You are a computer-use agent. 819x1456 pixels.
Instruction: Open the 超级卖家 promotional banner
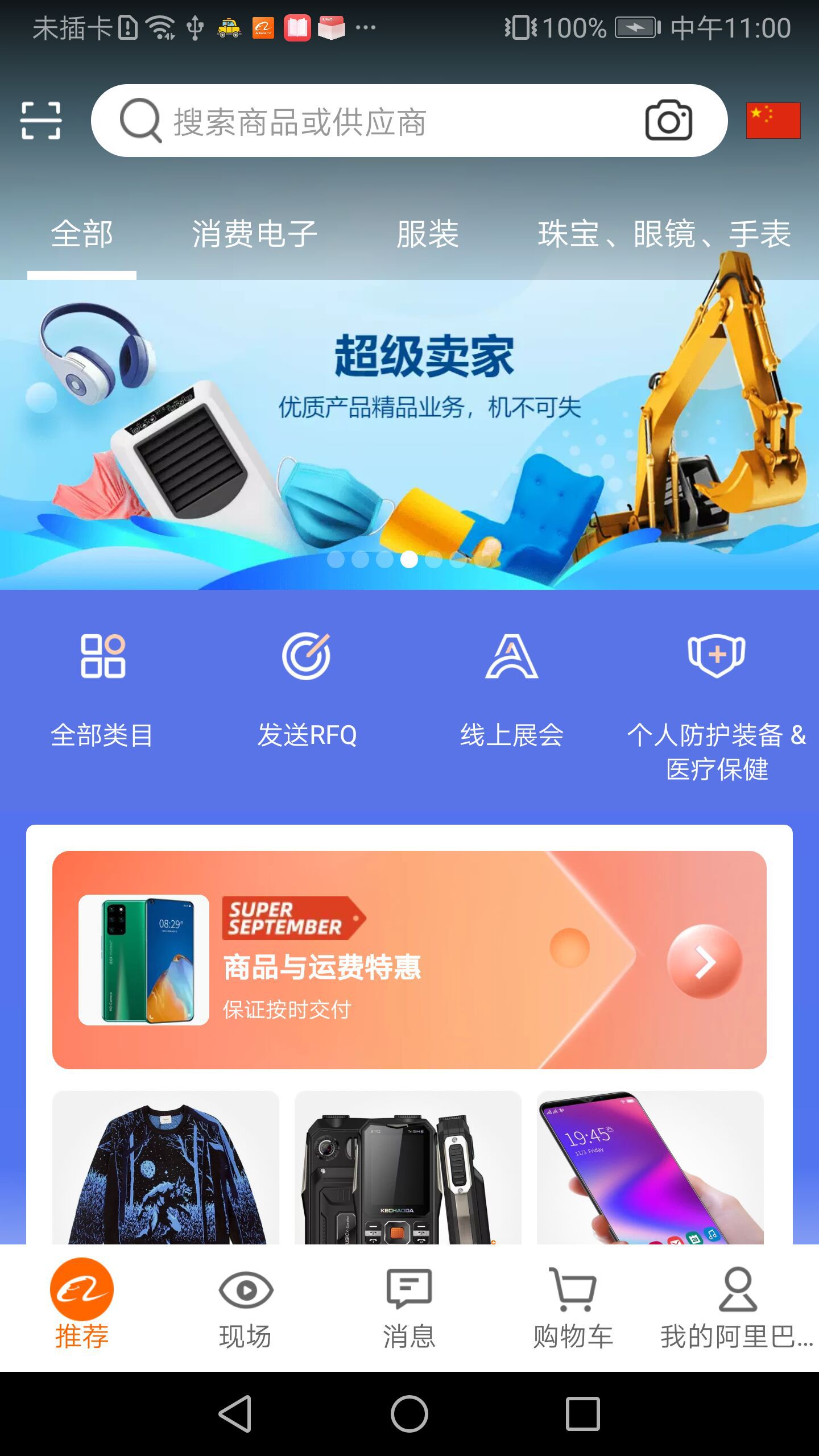click(x=409, y=432)
